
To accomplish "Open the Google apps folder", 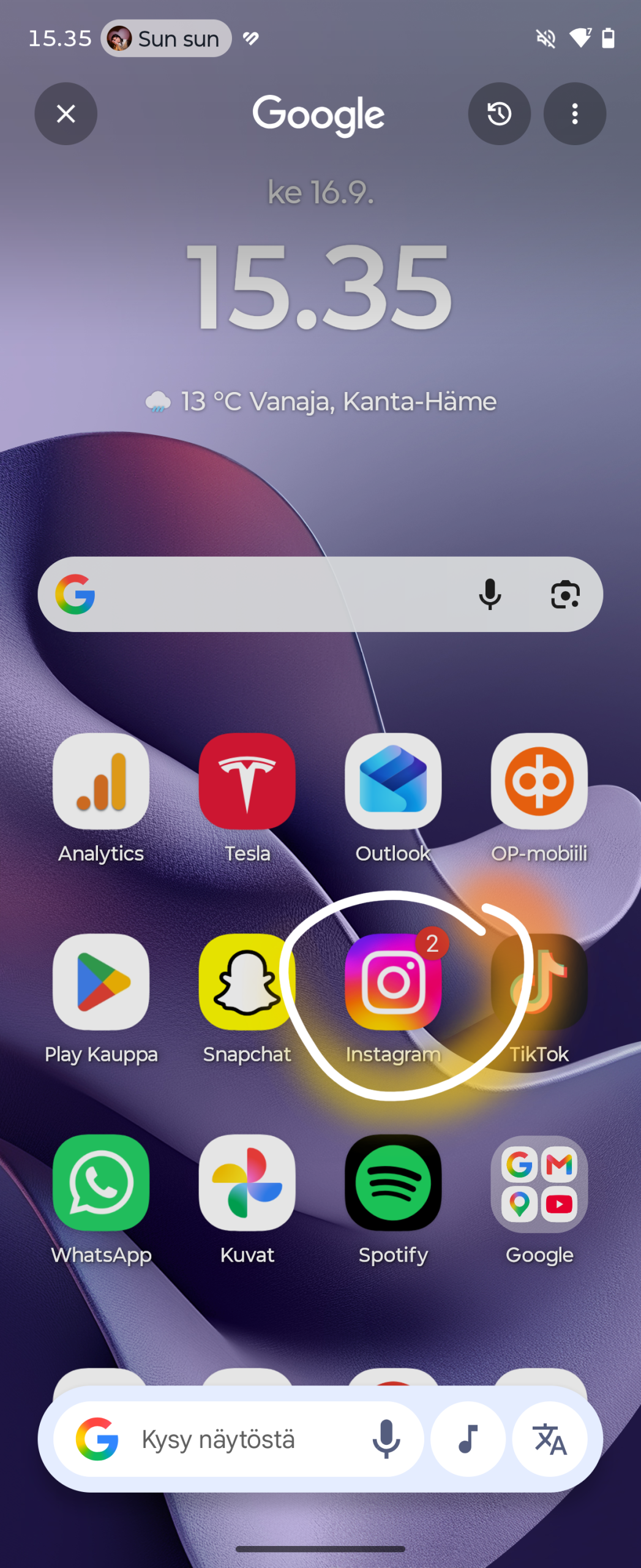I will tap(539, 1183).
